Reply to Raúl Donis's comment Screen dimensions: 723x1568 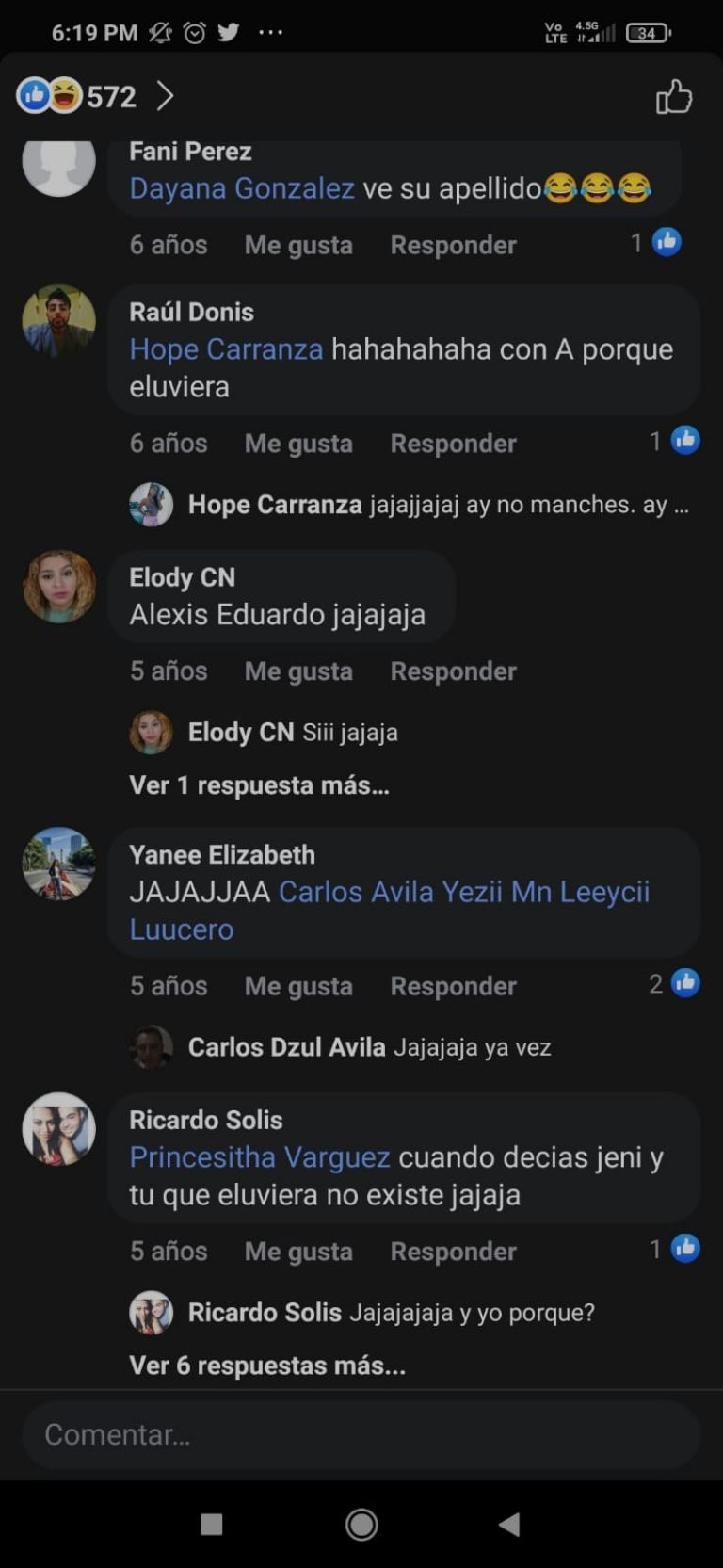[x=453, y=444]
